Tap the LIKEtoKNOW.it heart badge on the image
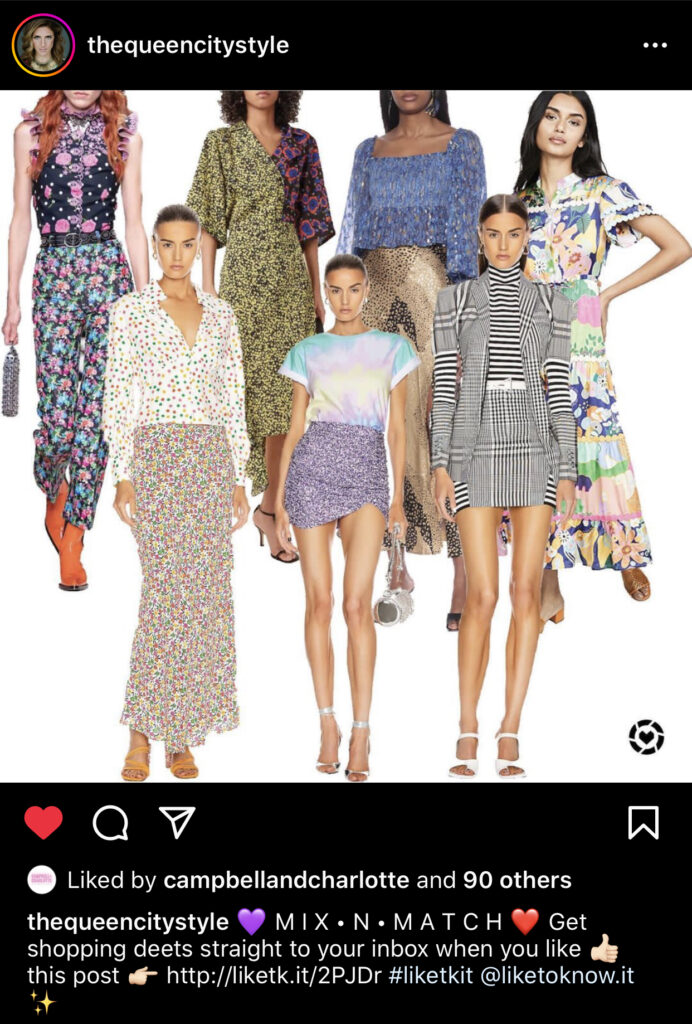This screenshot has height=1024, width=692. (x=646, y=737)
